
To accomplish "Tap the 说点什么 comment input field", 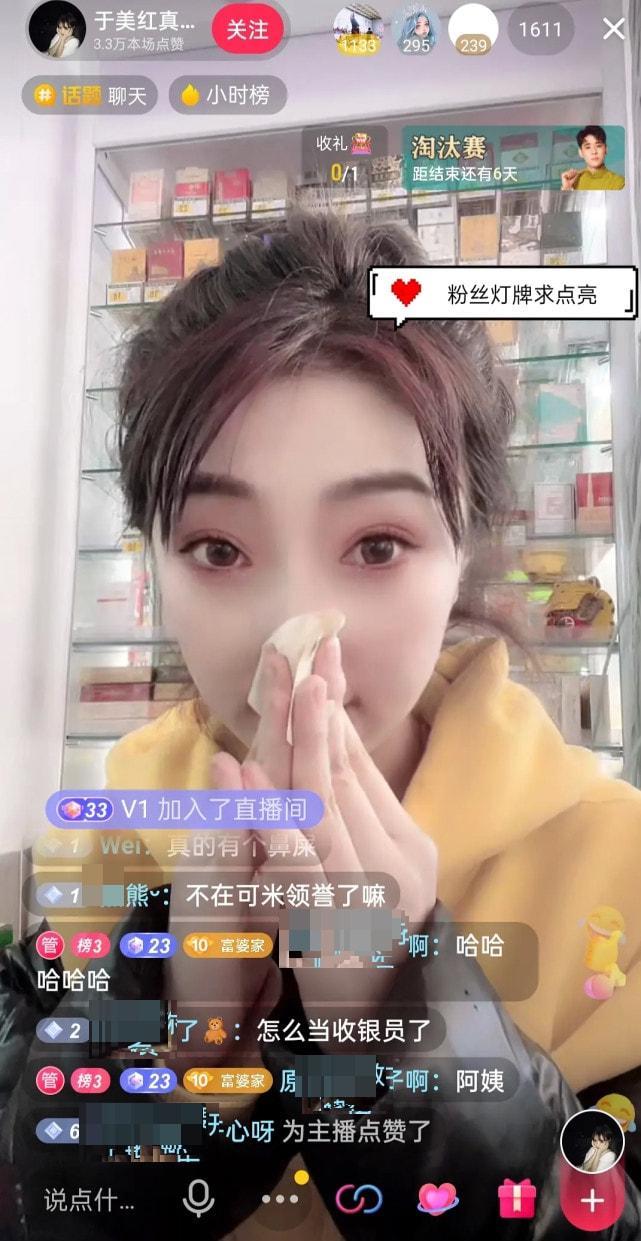I will [89, 1199].
